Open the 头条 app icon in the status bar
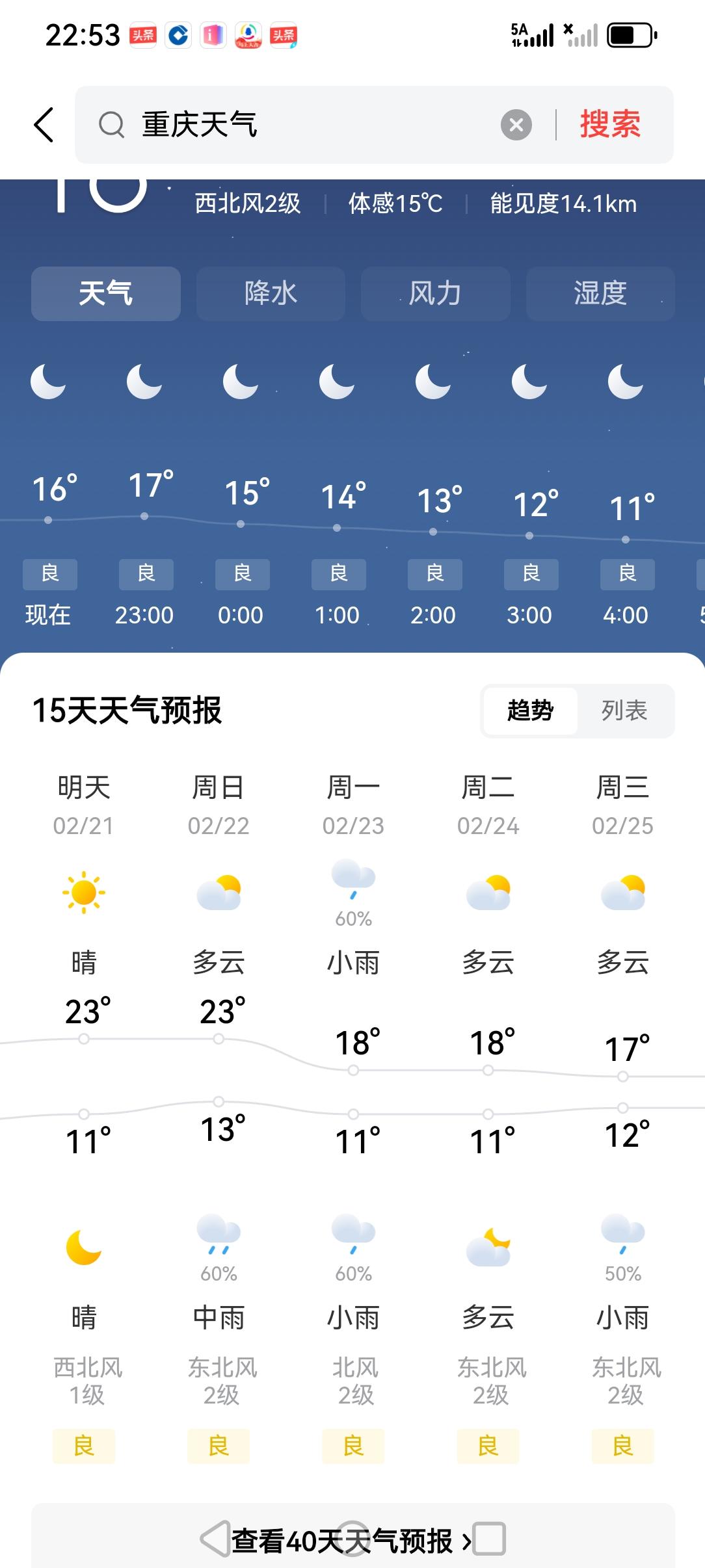 coord(142,36)
